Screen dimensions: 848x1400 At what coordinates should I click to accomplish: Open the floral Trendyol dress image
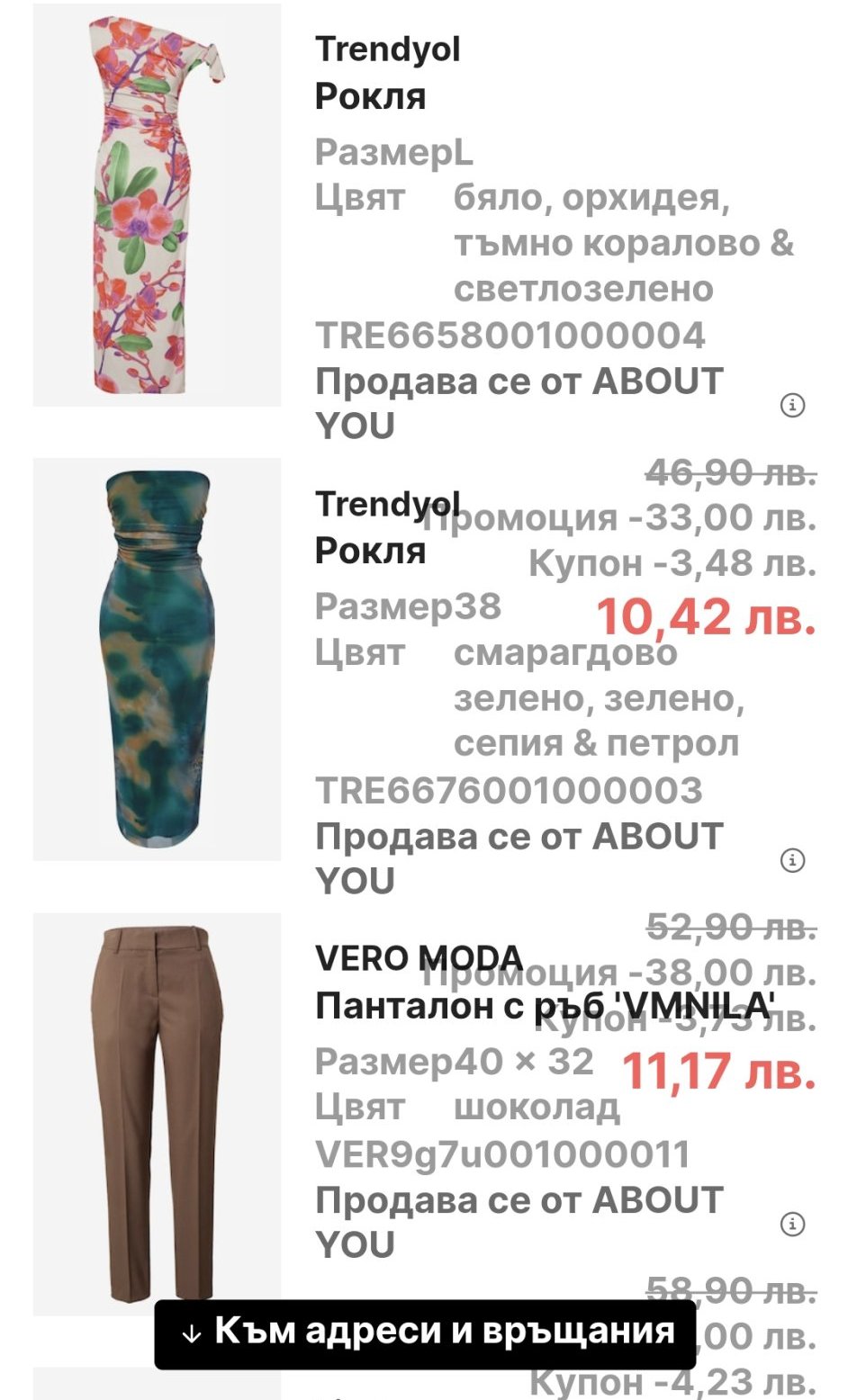point(158,205)
